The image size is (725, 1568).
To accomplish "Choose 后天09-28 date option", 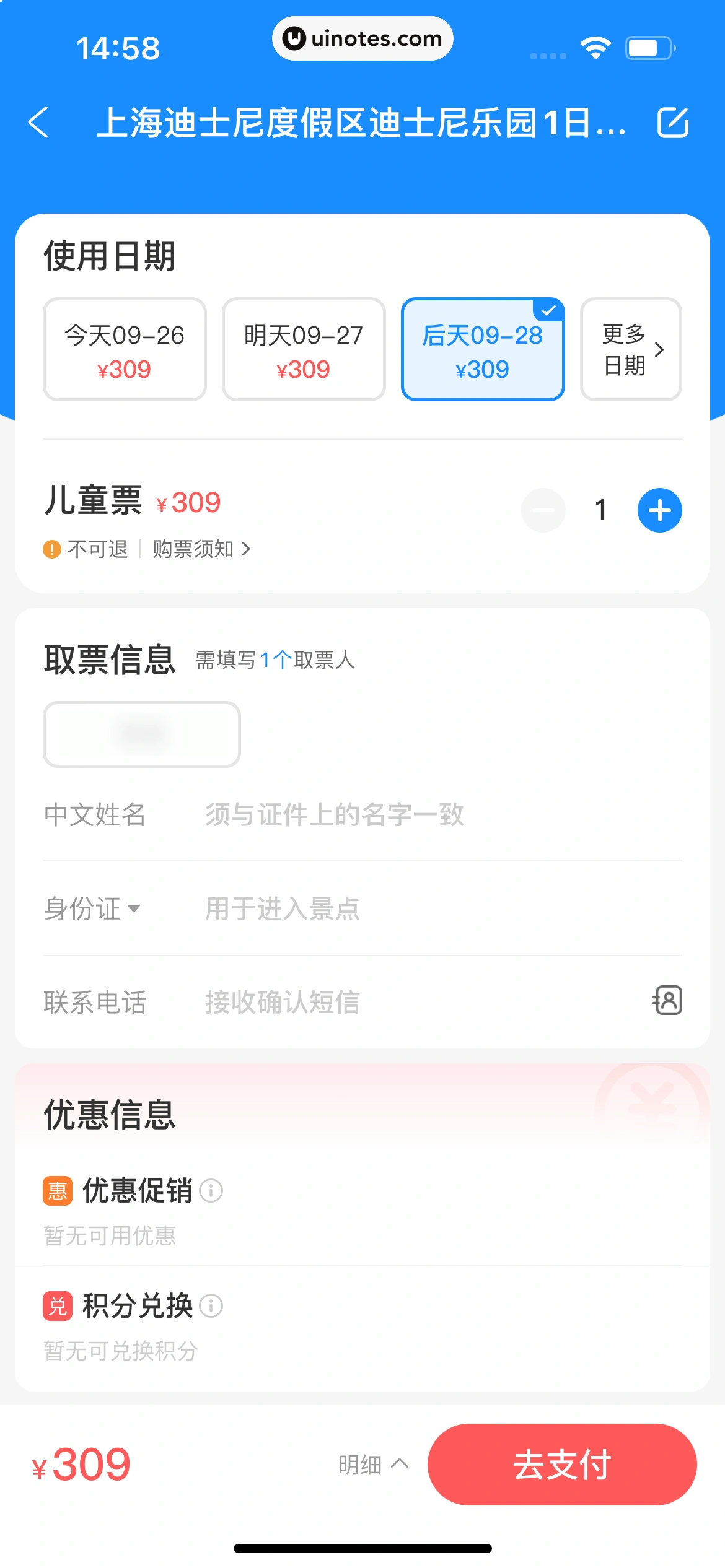I will click(x=482, y=349).
